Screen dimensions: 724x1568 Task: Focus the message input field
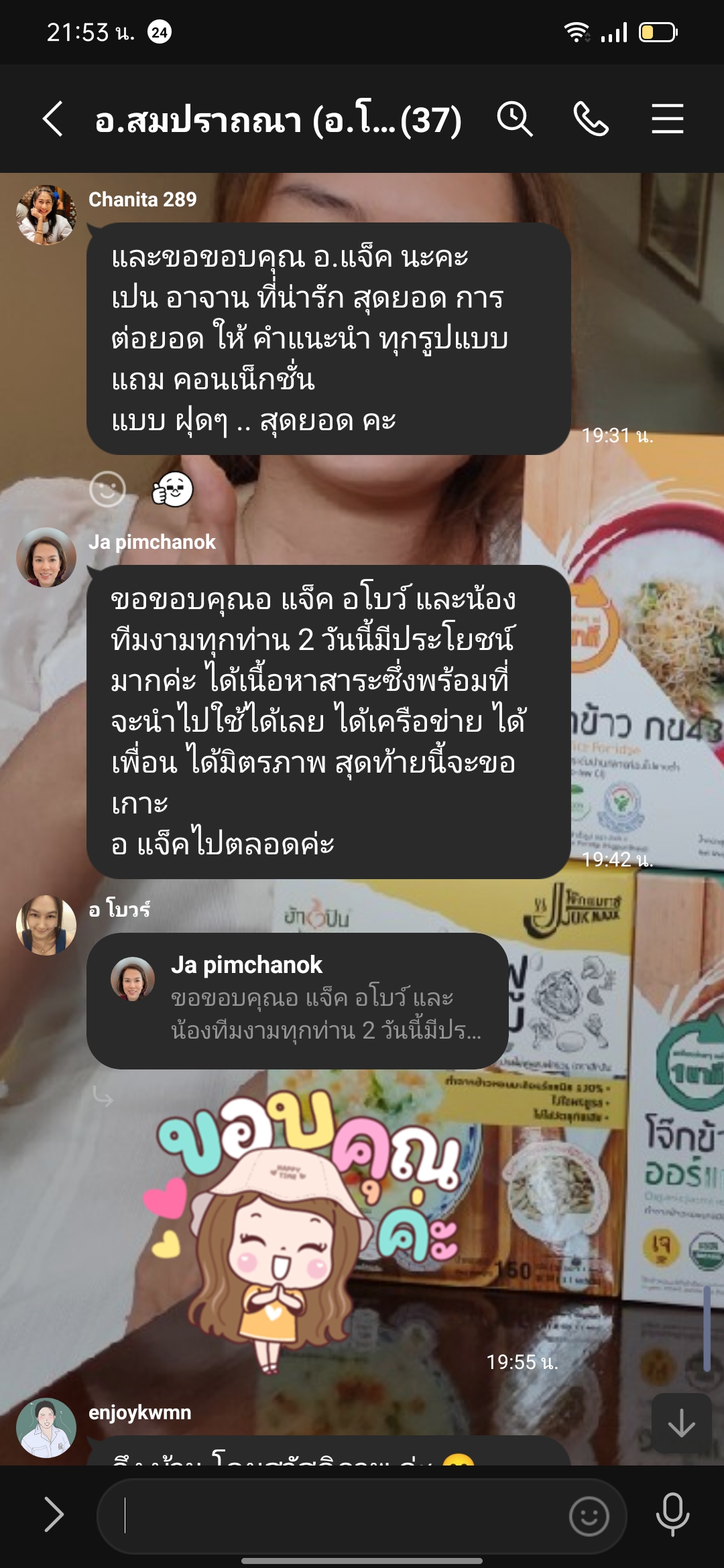pos(335,1515)
